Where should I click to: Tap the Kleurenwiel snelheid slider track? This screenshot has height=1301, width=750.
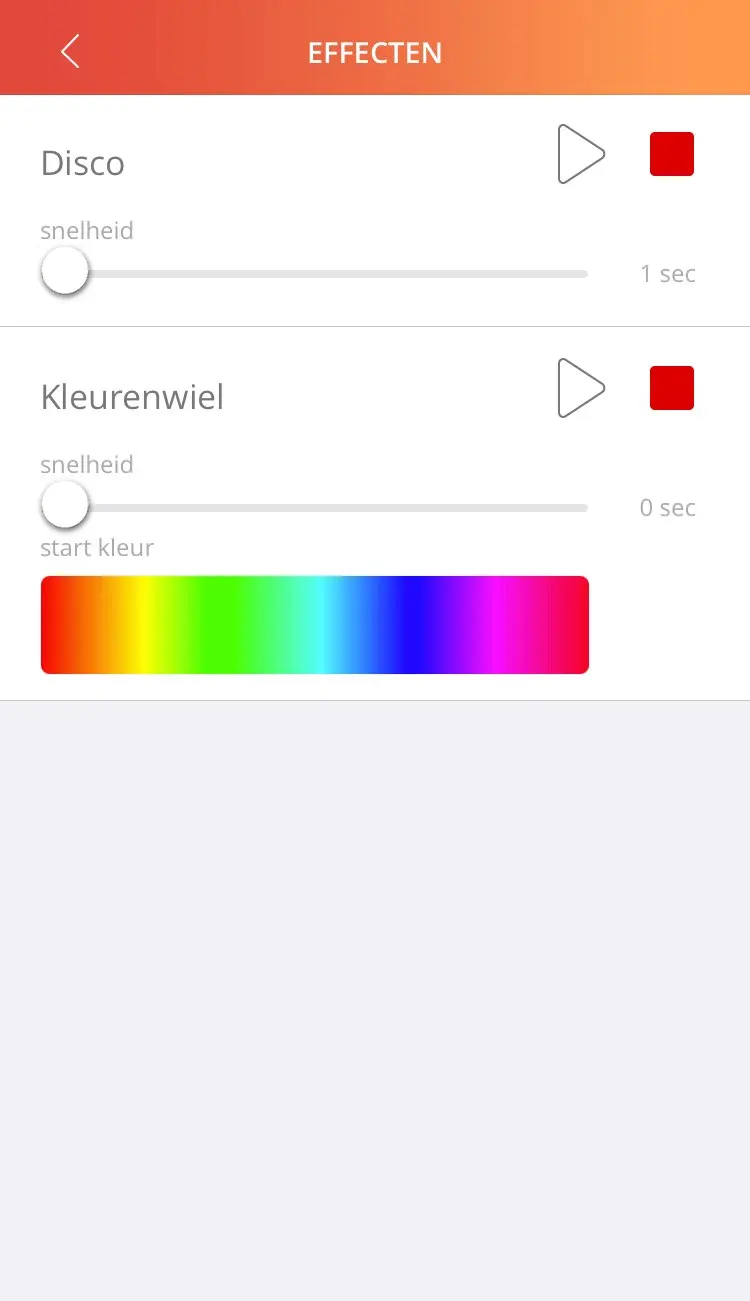330,508
